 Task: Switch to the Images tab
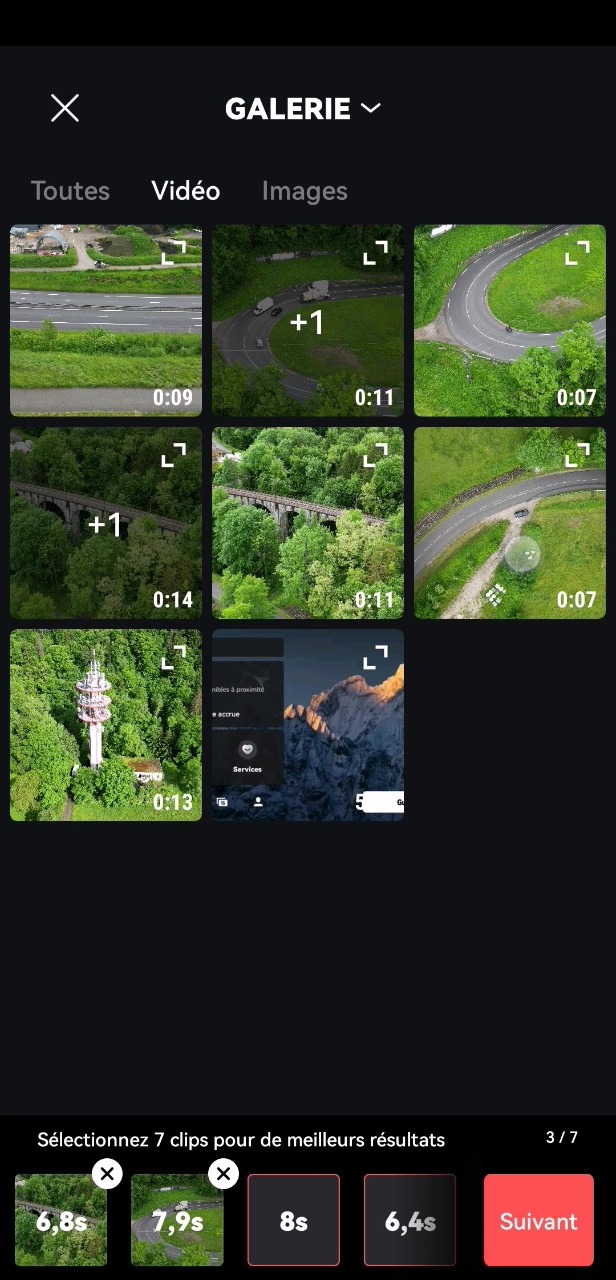pos(305,190)
